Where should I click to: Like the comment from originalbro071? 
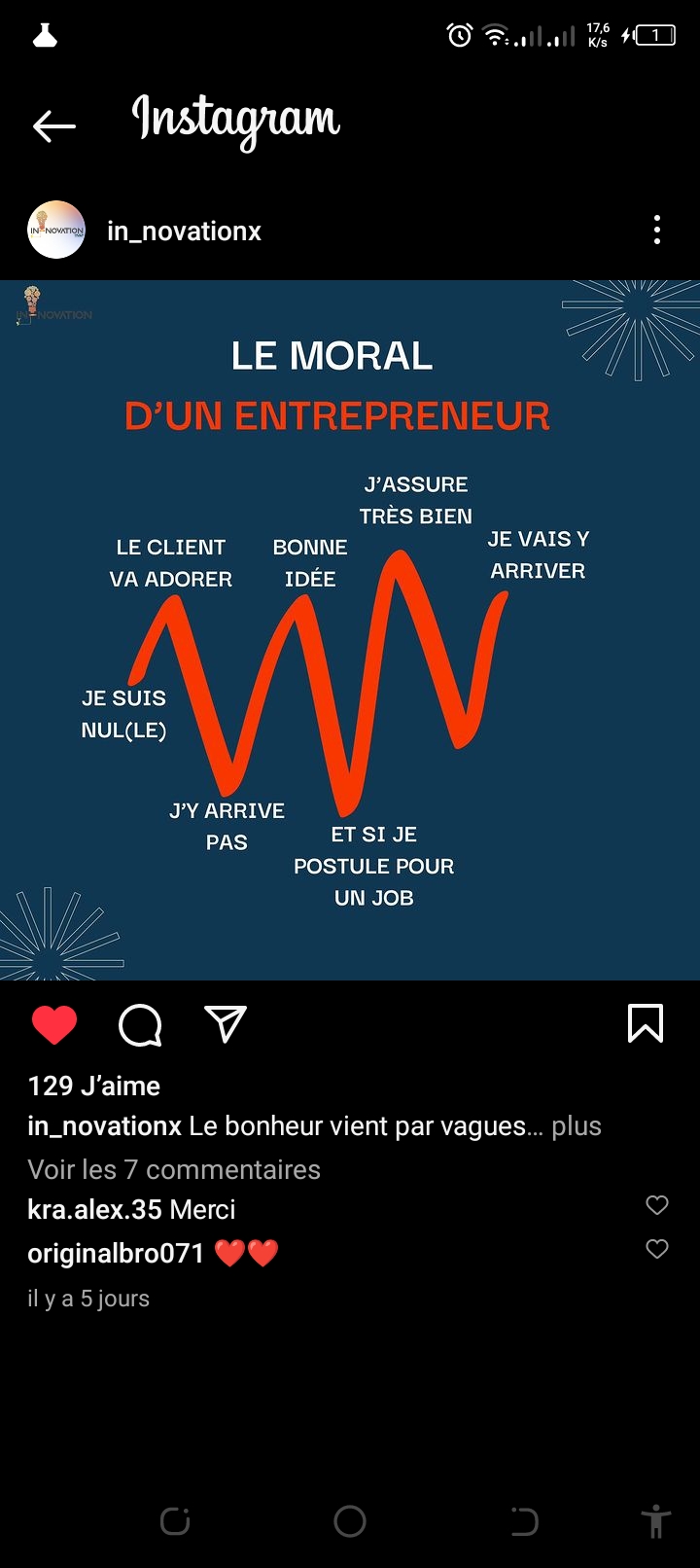click(657, 1249)
